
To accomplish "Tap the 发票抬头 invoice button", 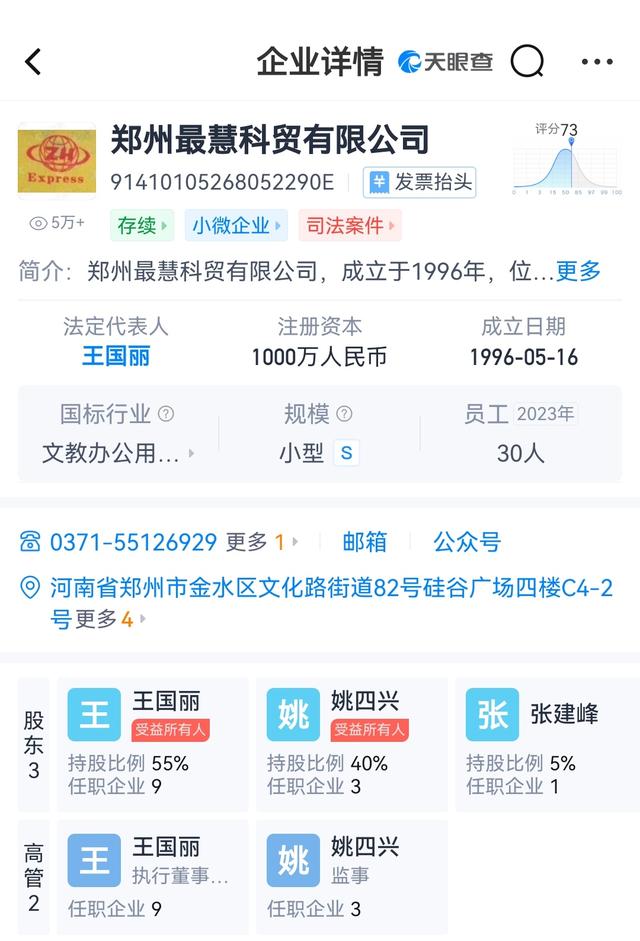I will [x=419, y=182].
